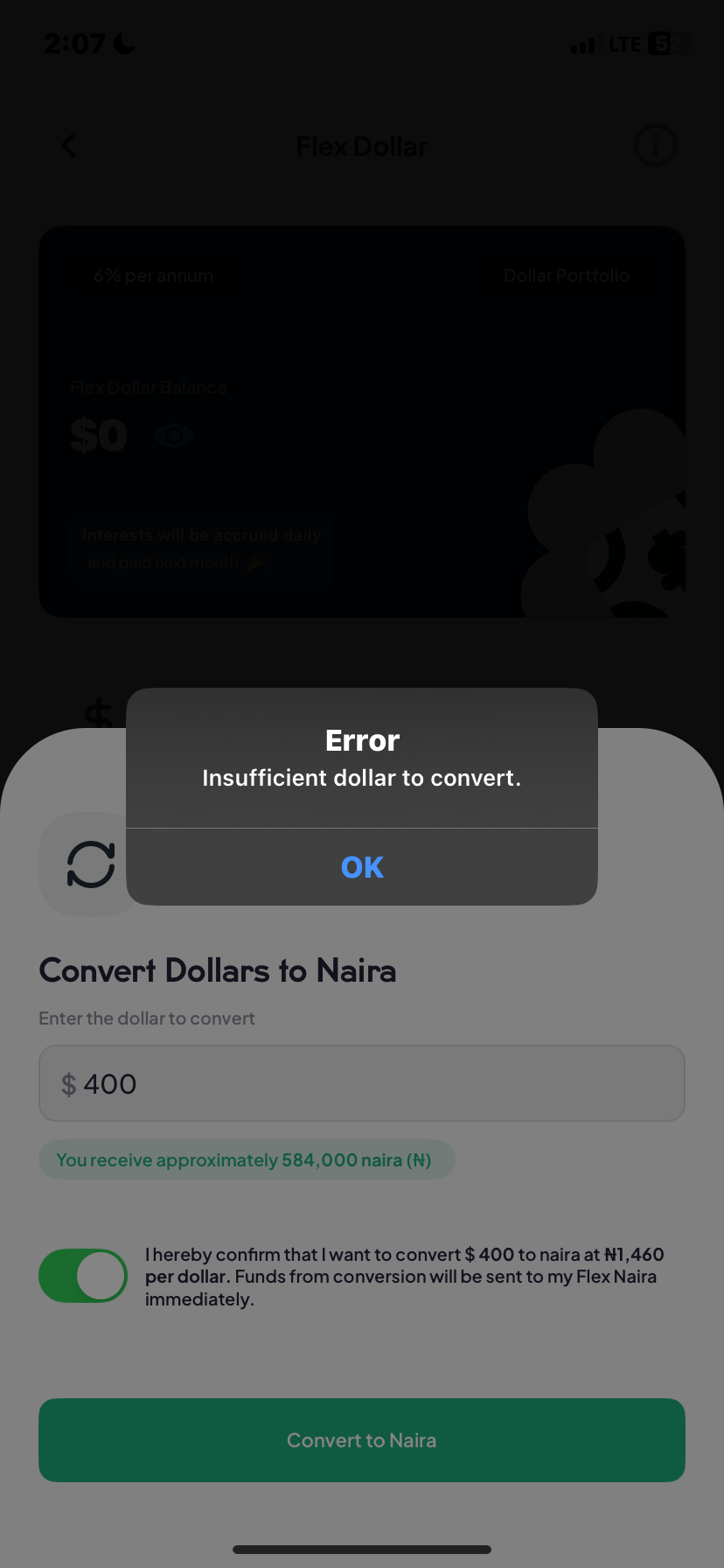Open the info icon in header
Screen dimensions: 724x1568
pyautogui.click(x=655, y=146)
